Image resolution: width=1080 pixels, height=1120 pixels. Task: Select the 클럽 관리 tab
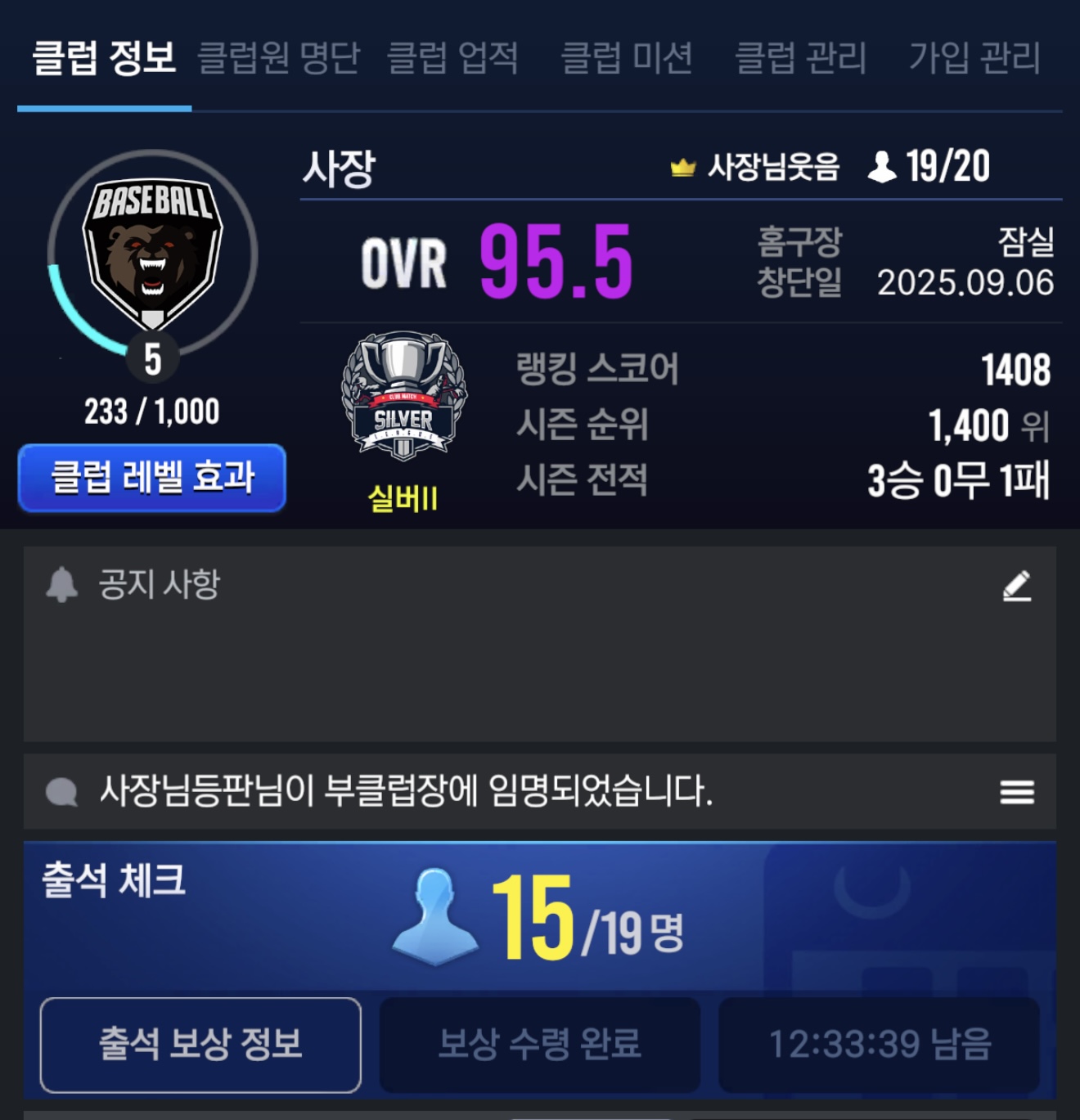[801, 58]
